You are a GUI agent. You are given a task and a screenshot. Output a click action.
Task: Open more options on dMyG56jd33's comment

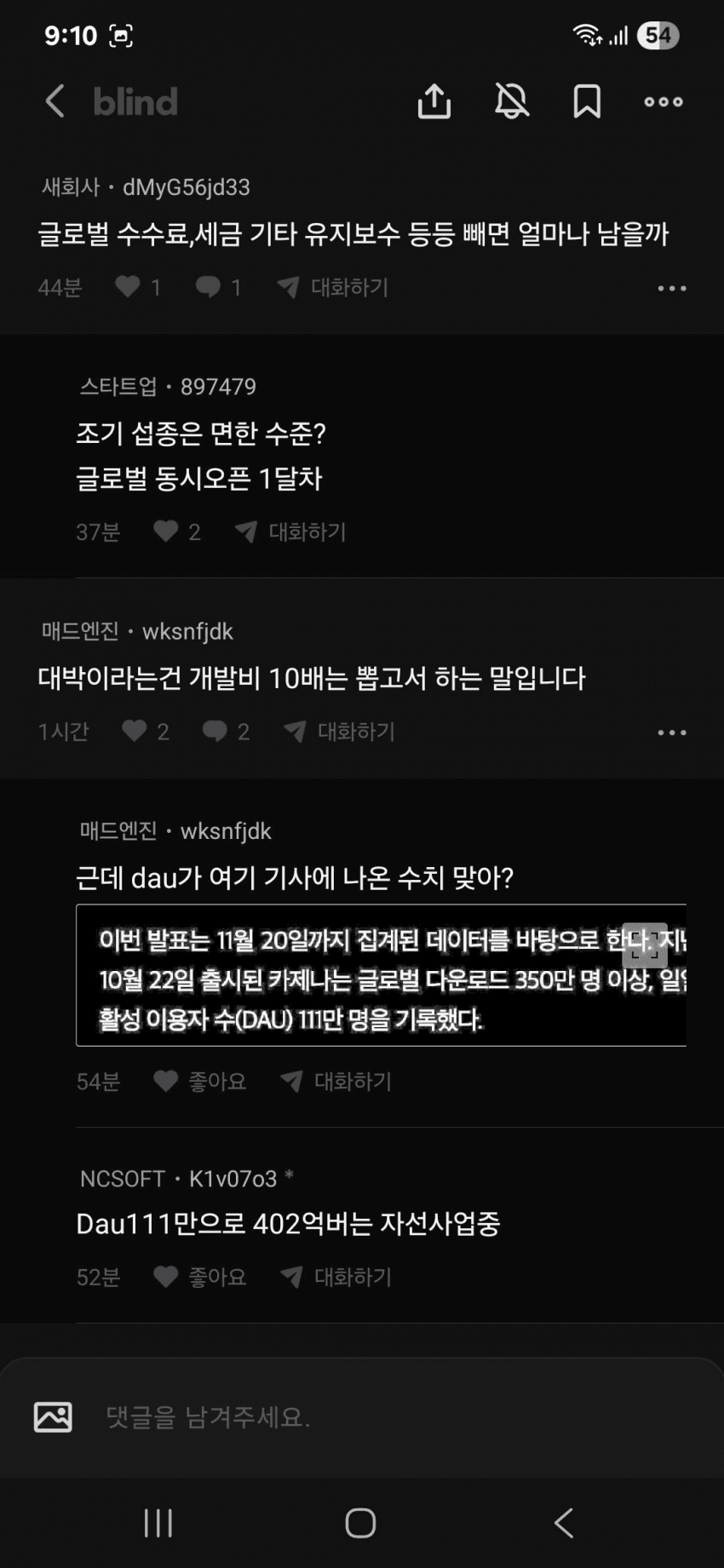(x=672, y=288)
